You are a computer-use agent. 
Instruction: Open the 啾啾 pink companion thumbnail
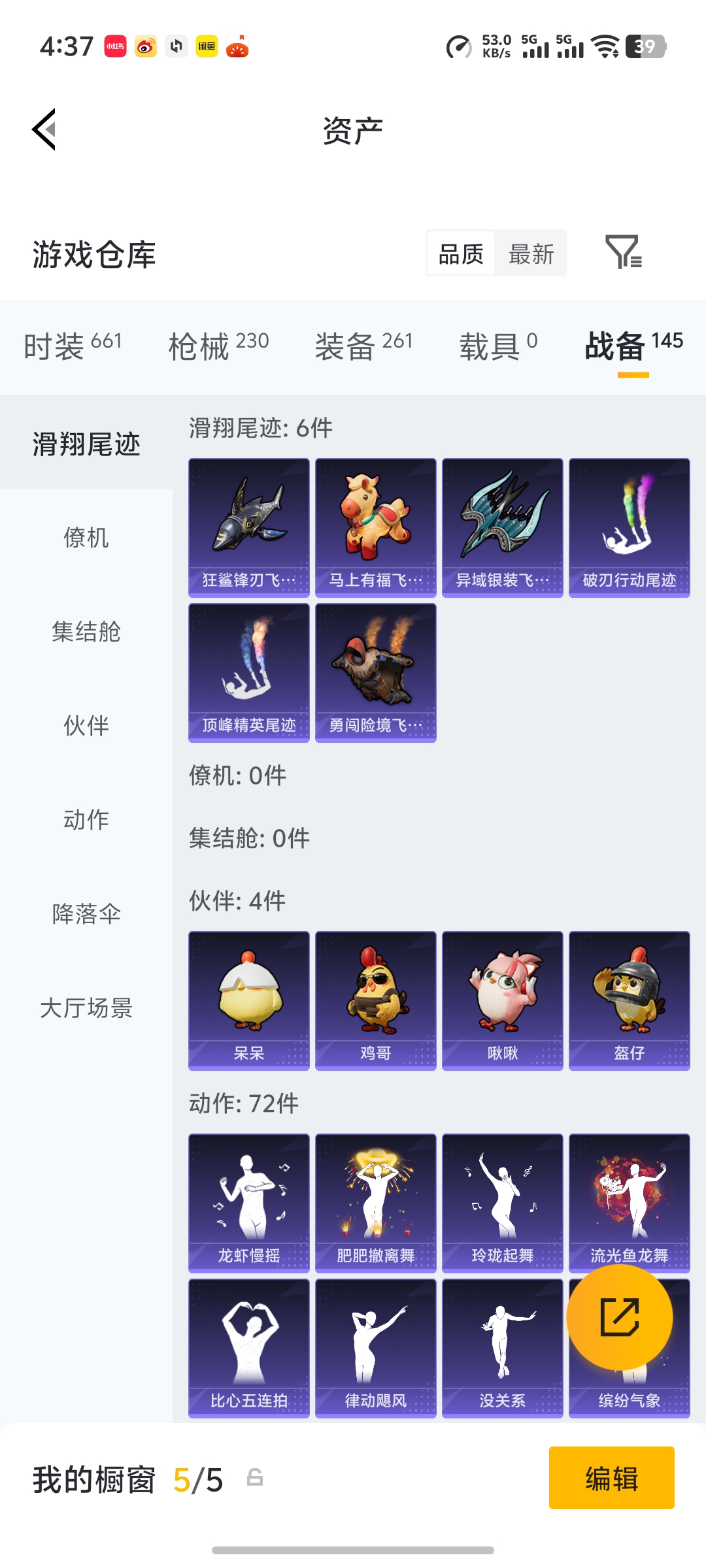[x=502, y=1000]
